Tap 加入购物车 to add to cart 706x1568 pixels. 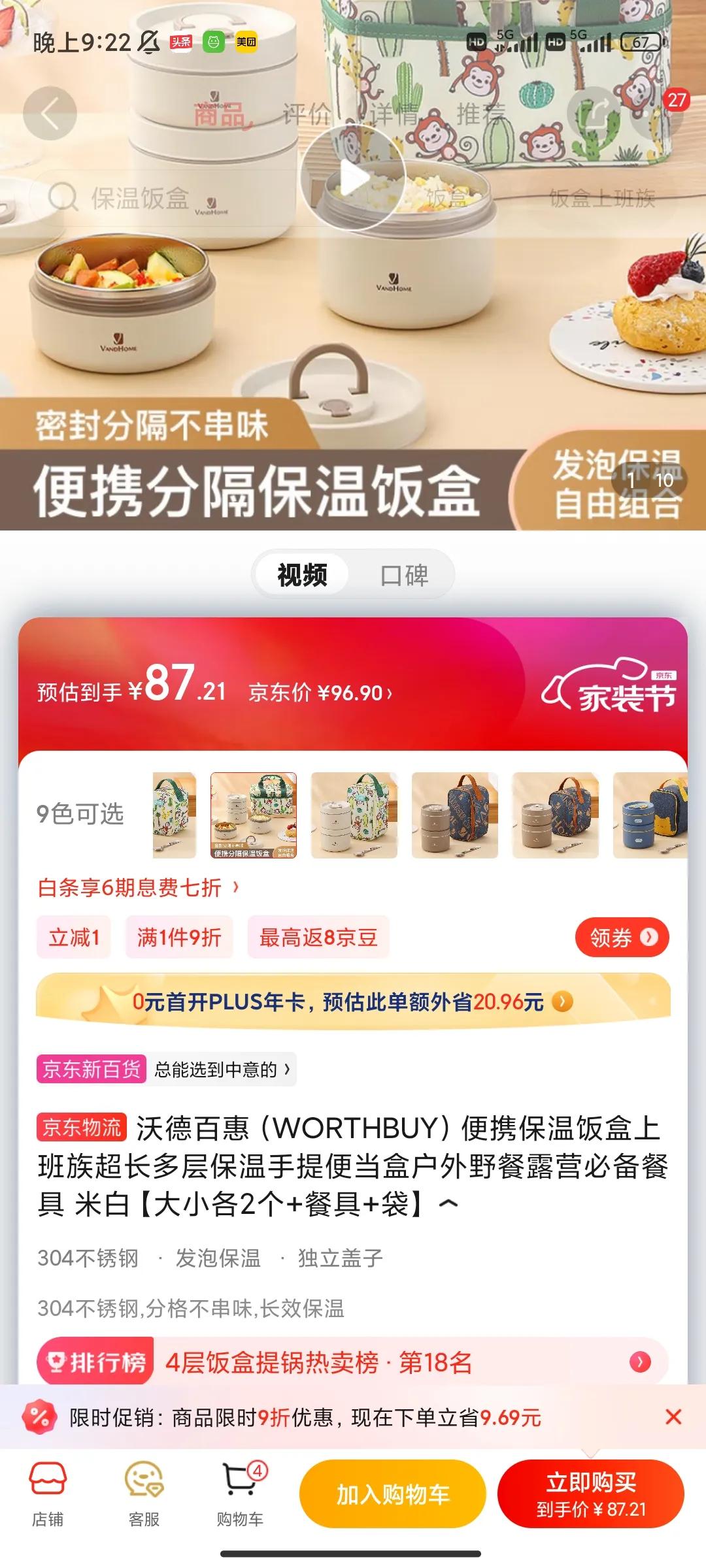(392, 1494)
